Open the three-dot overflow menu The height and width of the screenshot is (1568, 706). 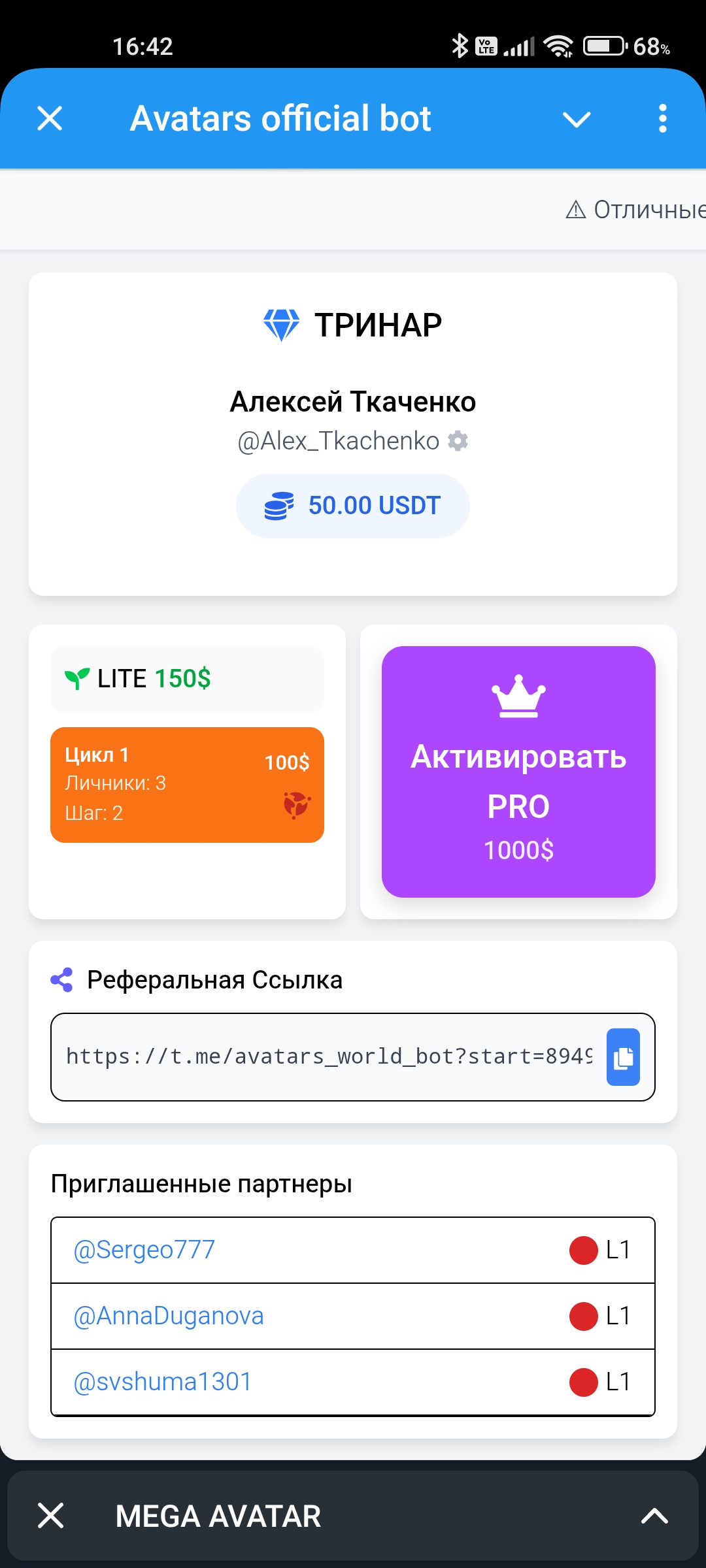click(x=662, y=119)
